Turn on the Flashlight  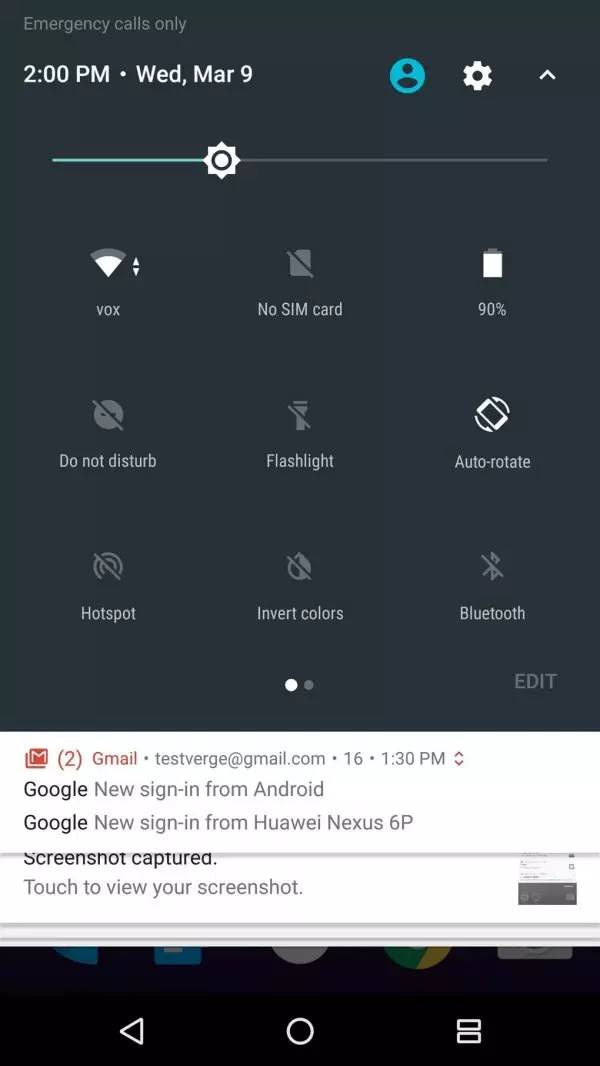(300, 434)
